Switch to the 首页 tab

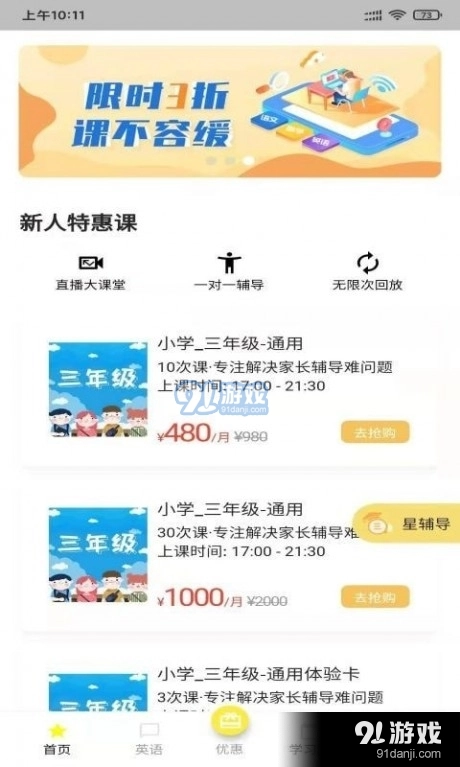(x=57, y=739)
